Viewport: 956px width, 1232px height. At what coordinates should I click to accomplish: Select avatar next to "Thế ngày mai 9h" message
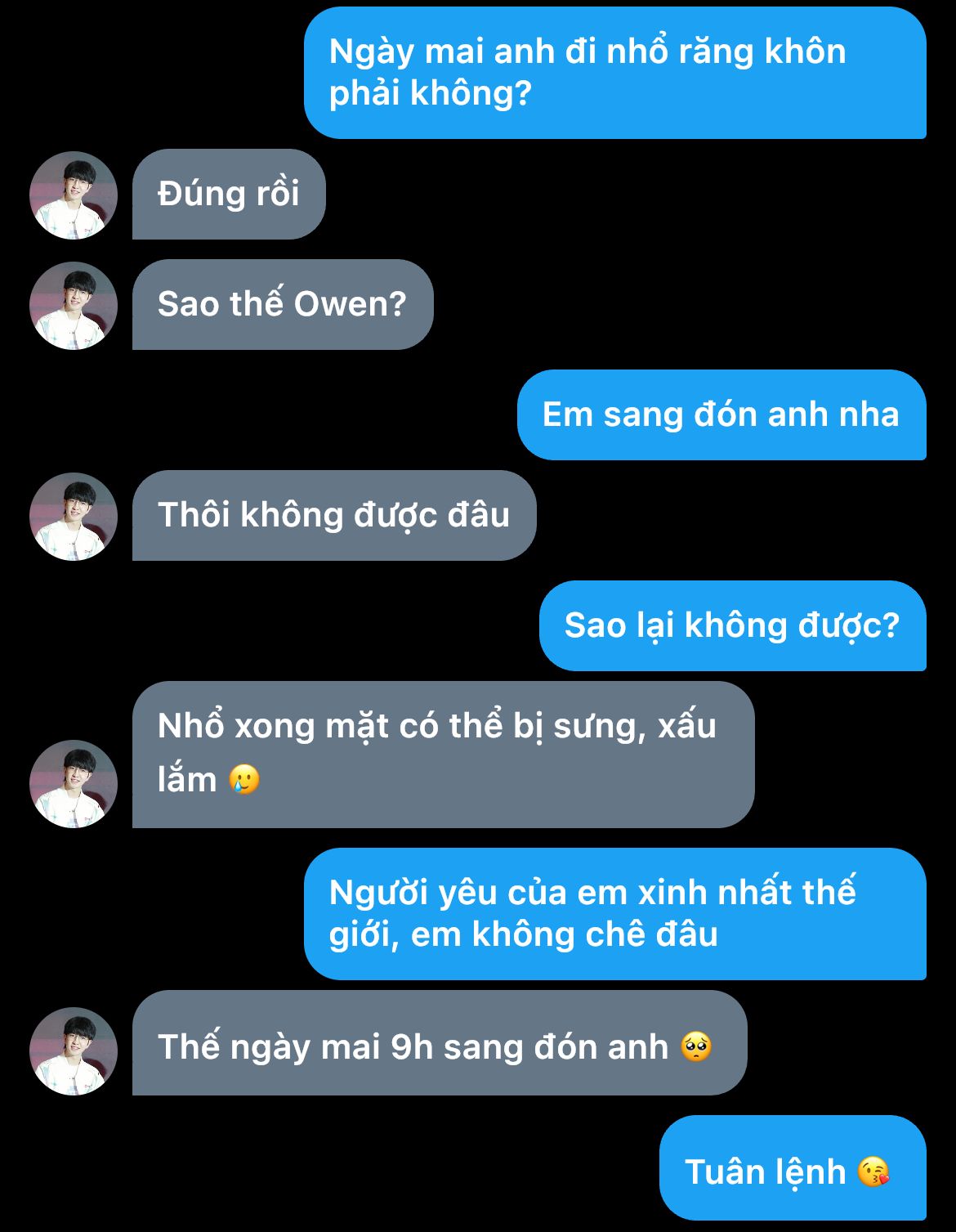tap(74, 1051)
